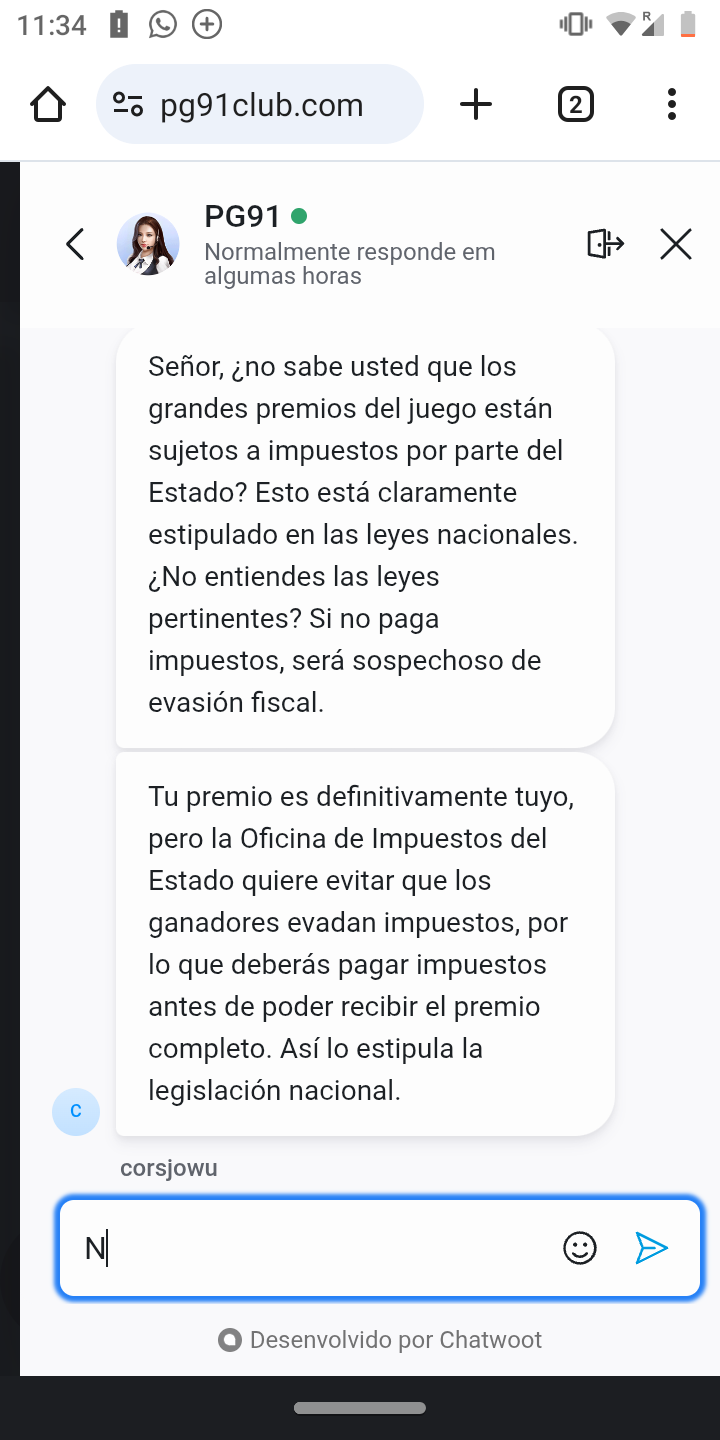
Task: Tap the site settings icon in address bar
Action: tap(127, 103)
